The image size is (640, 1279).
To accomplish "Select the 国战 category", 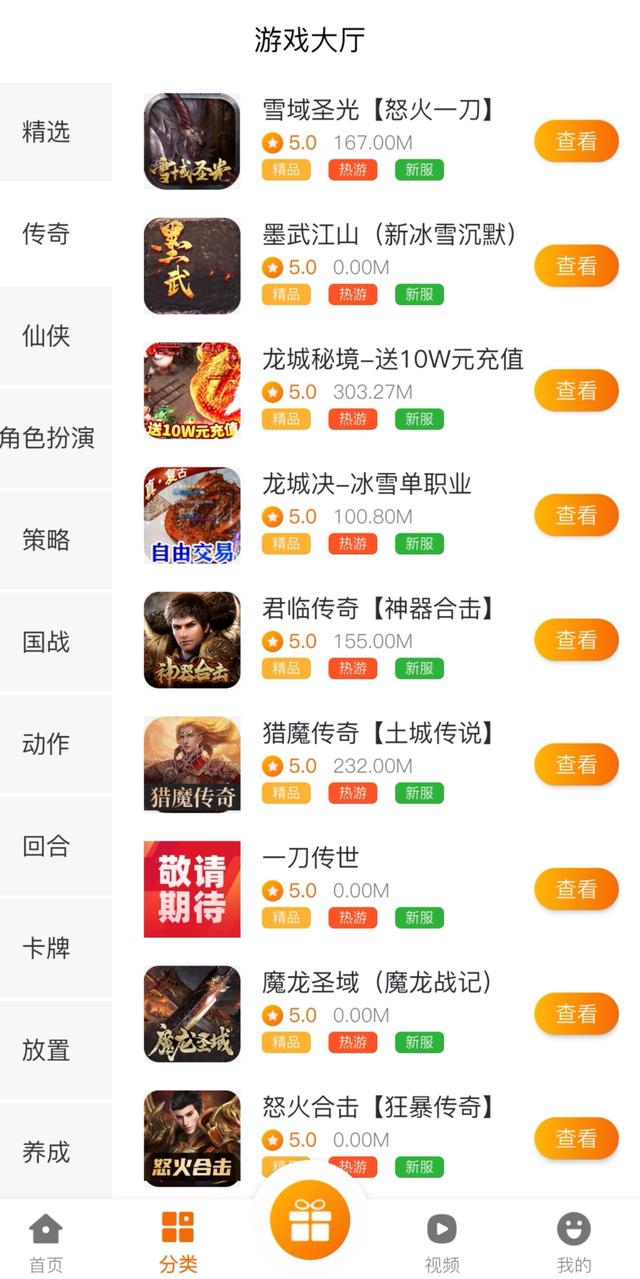I will [x=46, y=642].
